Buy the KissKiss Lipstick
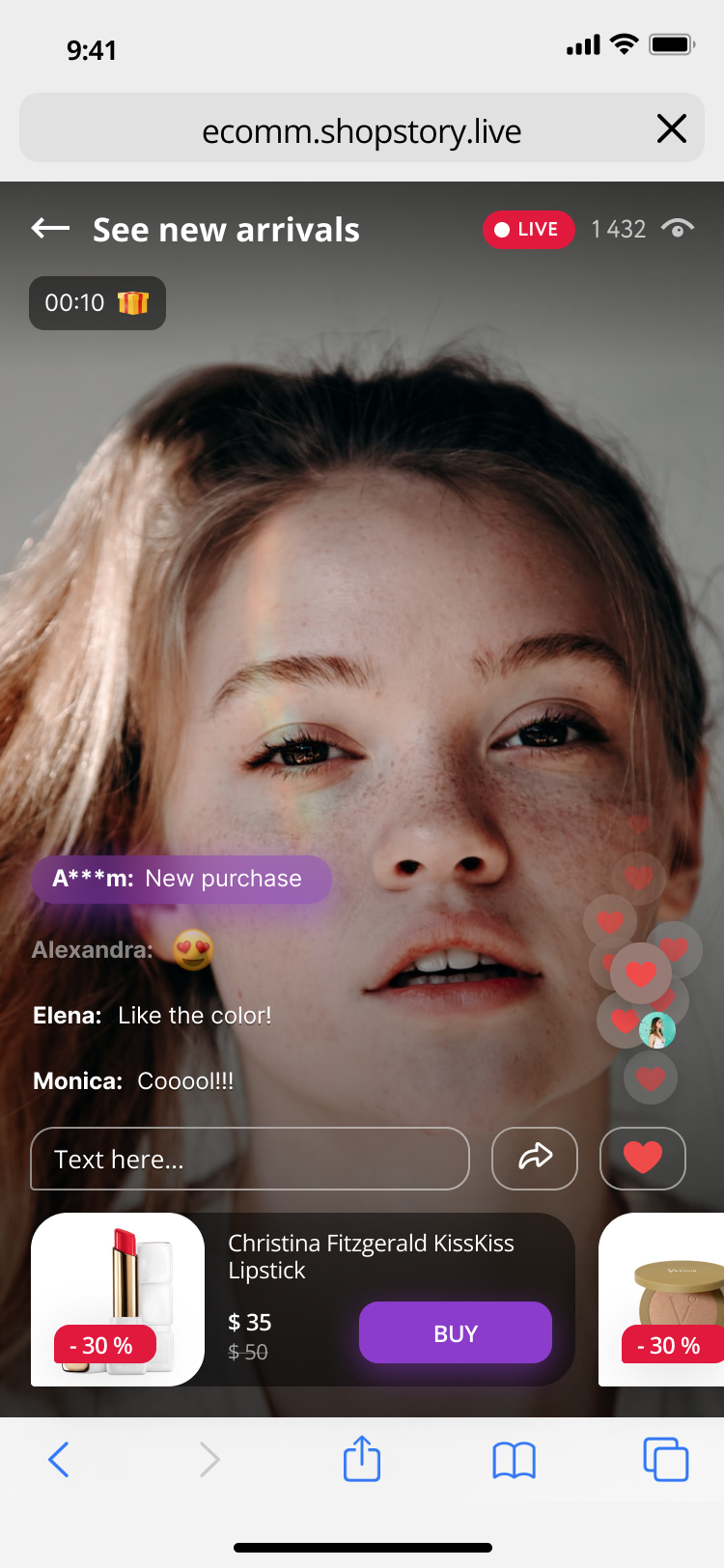Screen dimensions: 724x1568 [455, 1332]
